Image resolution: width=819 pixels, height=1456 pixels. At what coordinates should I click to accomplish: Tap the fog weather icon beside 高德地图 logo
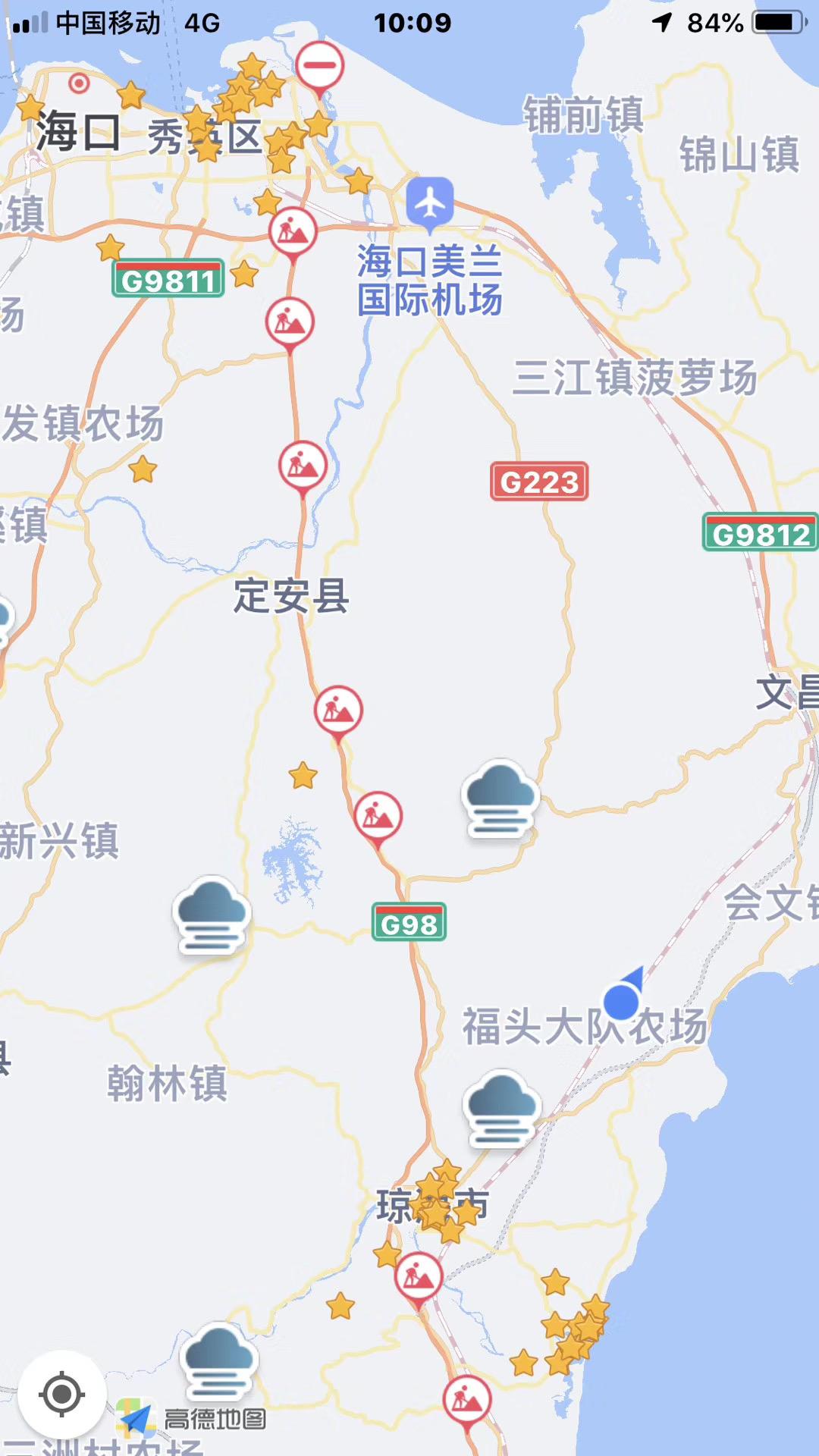pyautogui.click(x=218, y=1360)
